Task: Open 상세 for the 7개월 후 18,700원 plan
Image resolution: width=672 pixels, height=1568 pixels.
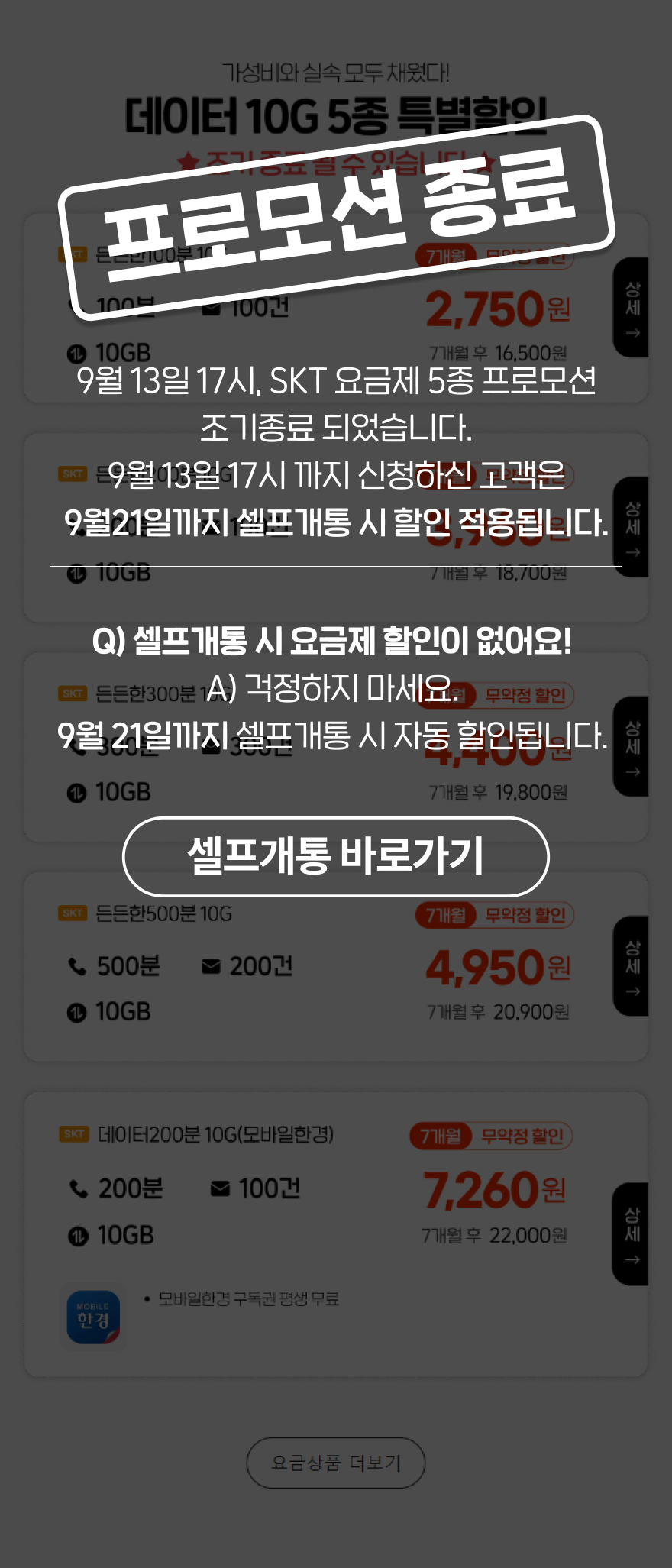Action: pyautogui.click(x=631, y=527)
